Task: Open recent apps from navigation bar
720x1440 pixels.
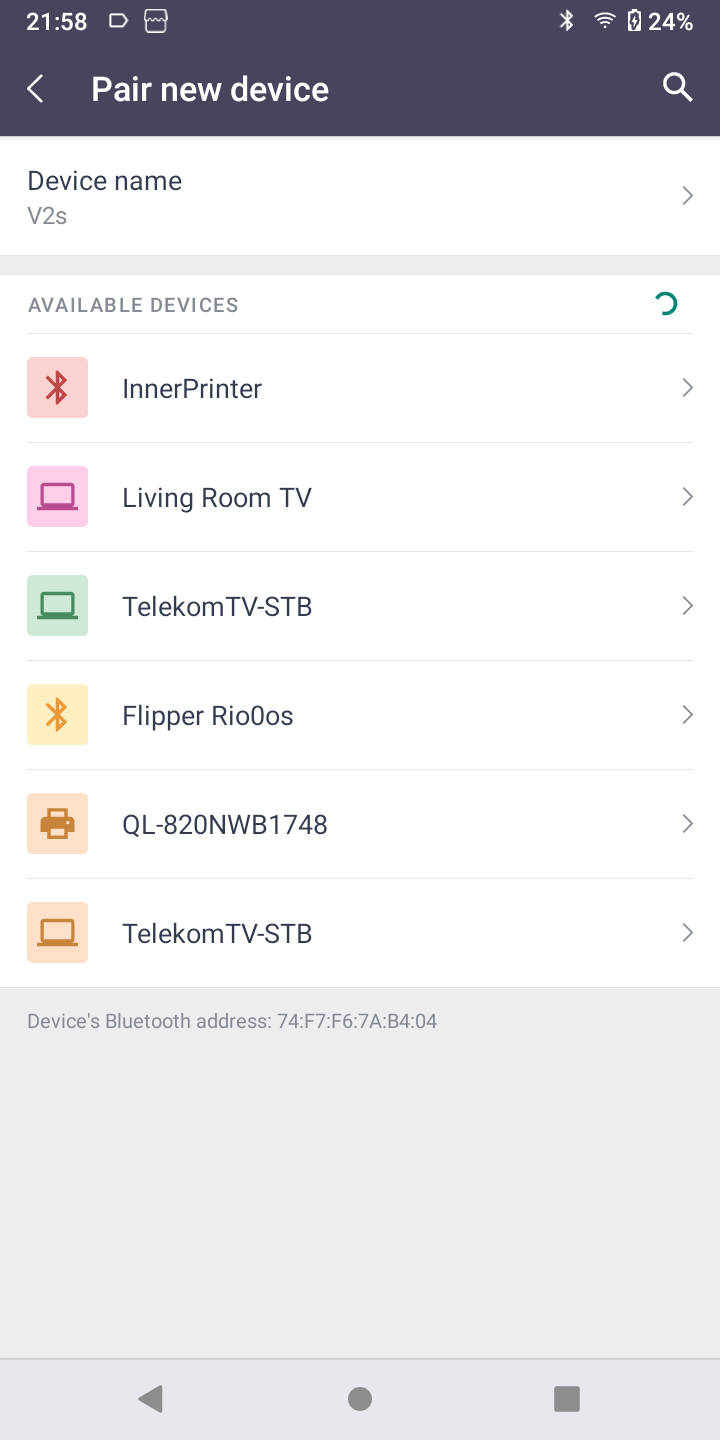Action: click(x=567, y=1399)
